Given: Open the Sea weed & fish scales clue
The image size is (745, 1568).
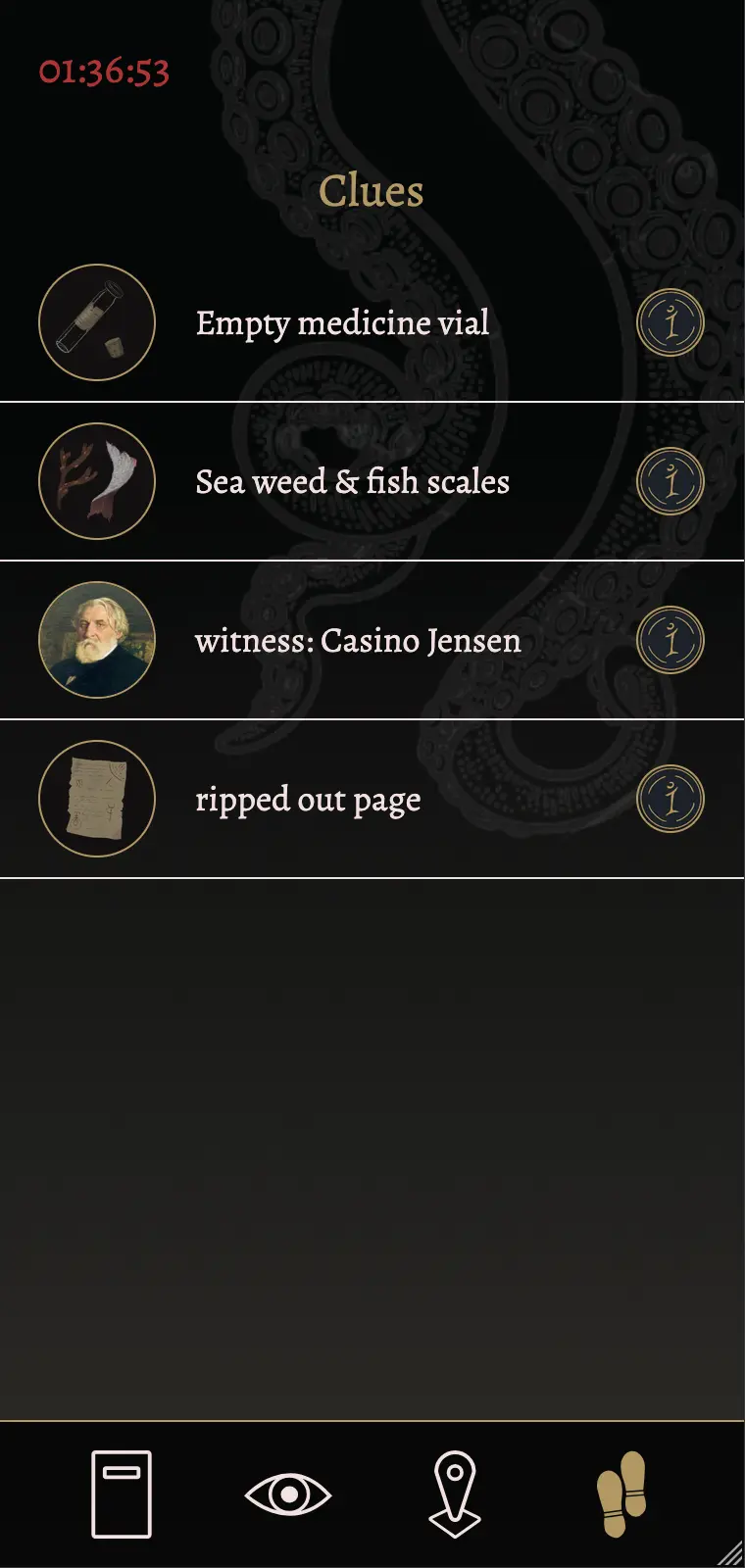Looking at the screenshot, I should (352, 482).
